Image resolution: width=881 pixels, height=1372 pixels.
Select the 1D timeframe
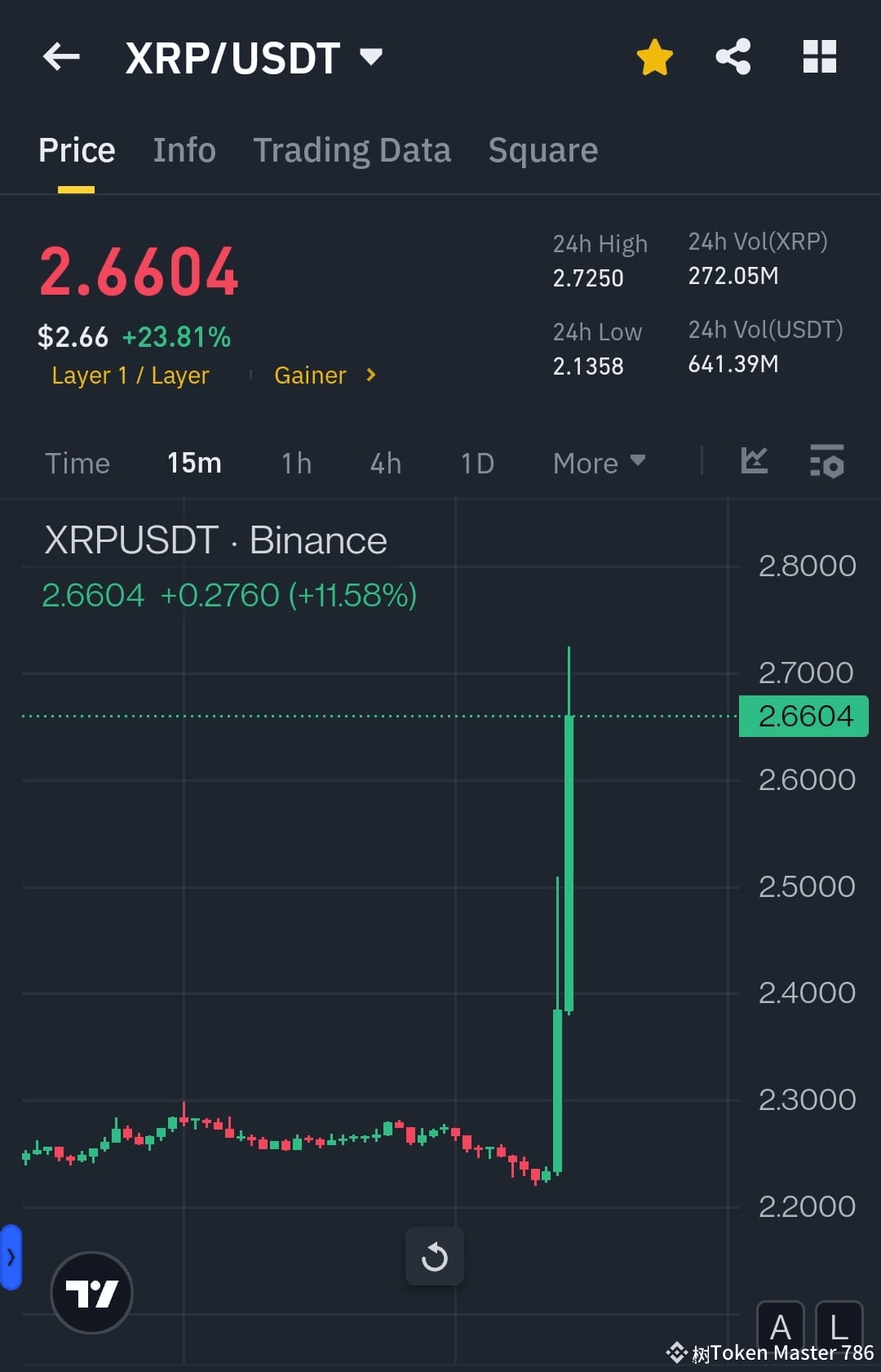point(476,462)
